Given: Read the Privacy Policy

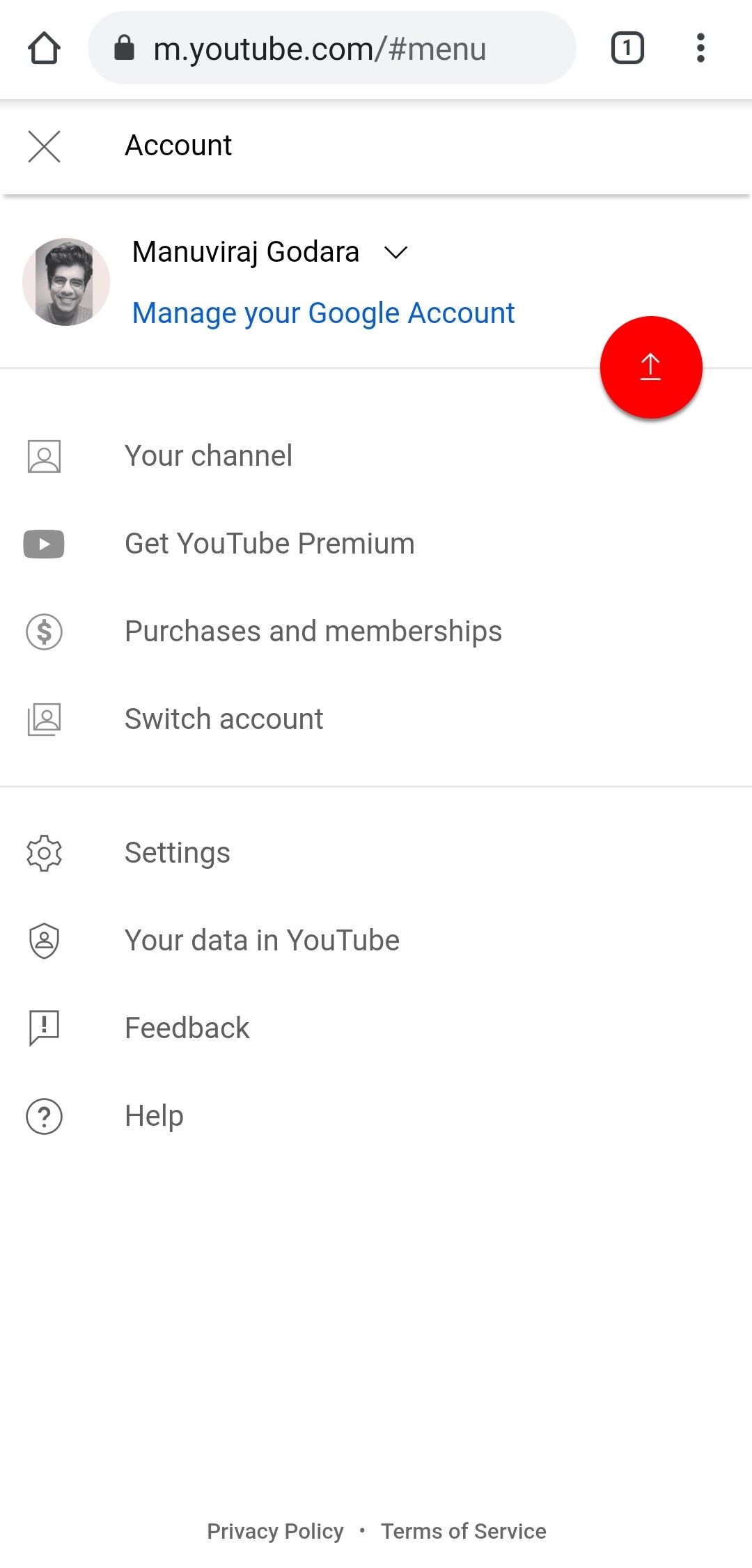Looking at the screenshot, I should click(275, 1531).
